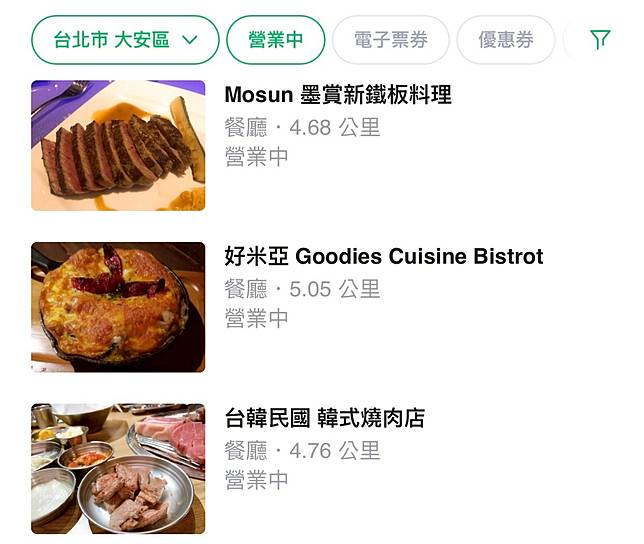Select the 電子票券 filter chip

click(390, 40)
